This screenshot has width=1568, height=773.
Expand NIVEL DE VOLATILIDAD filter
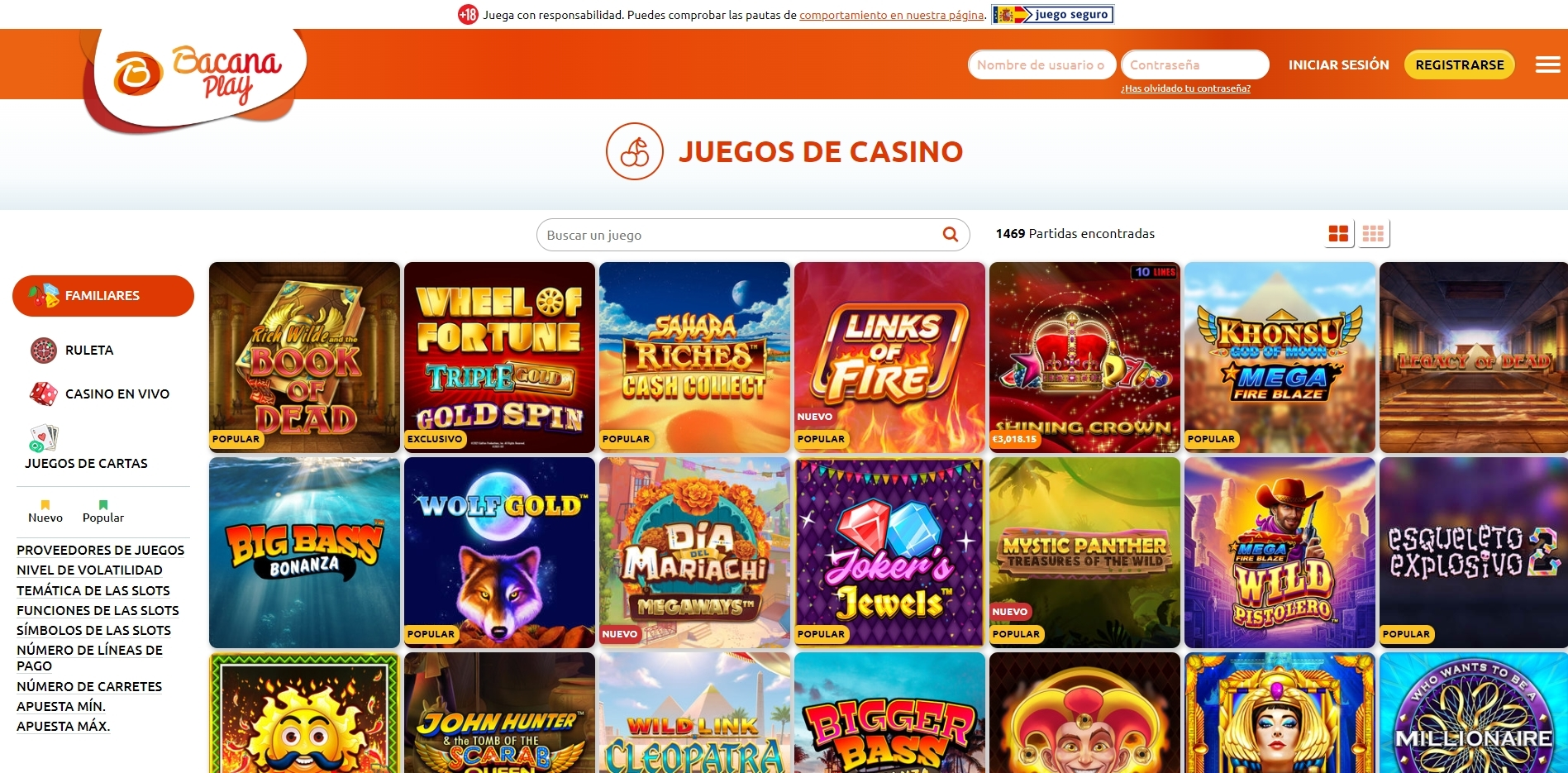89,570
